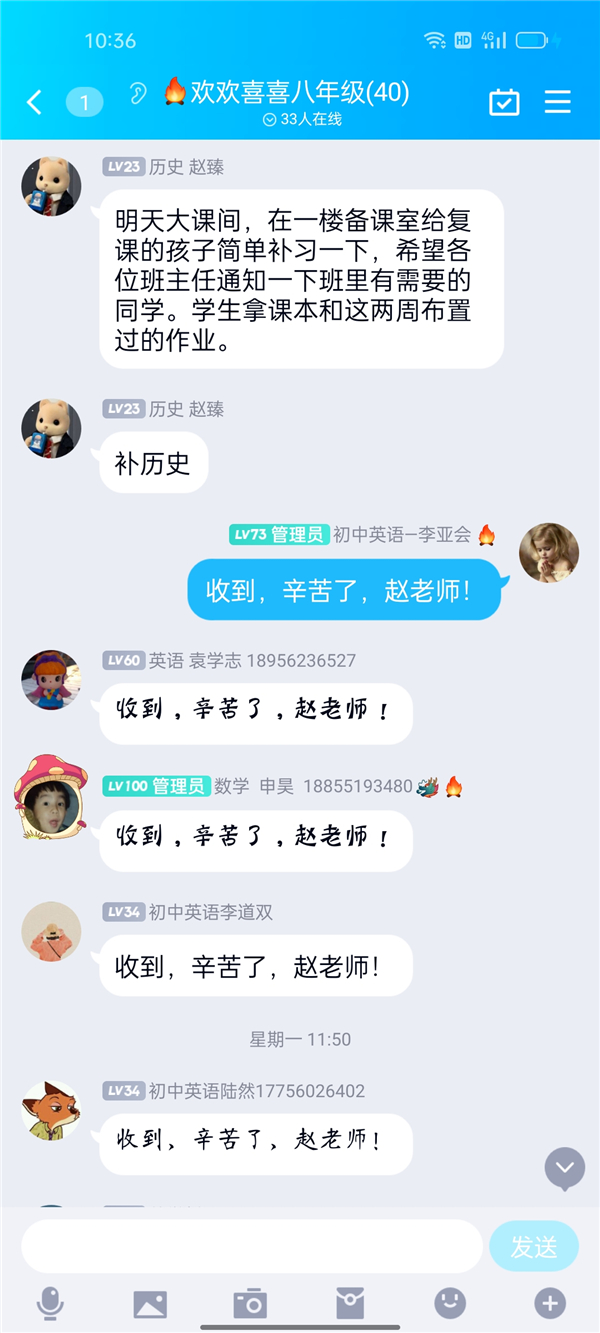The height and width of the screenshot is (1333, 600).
Task: Open the camera to take a photo
Action: (x=250, y=1304)
